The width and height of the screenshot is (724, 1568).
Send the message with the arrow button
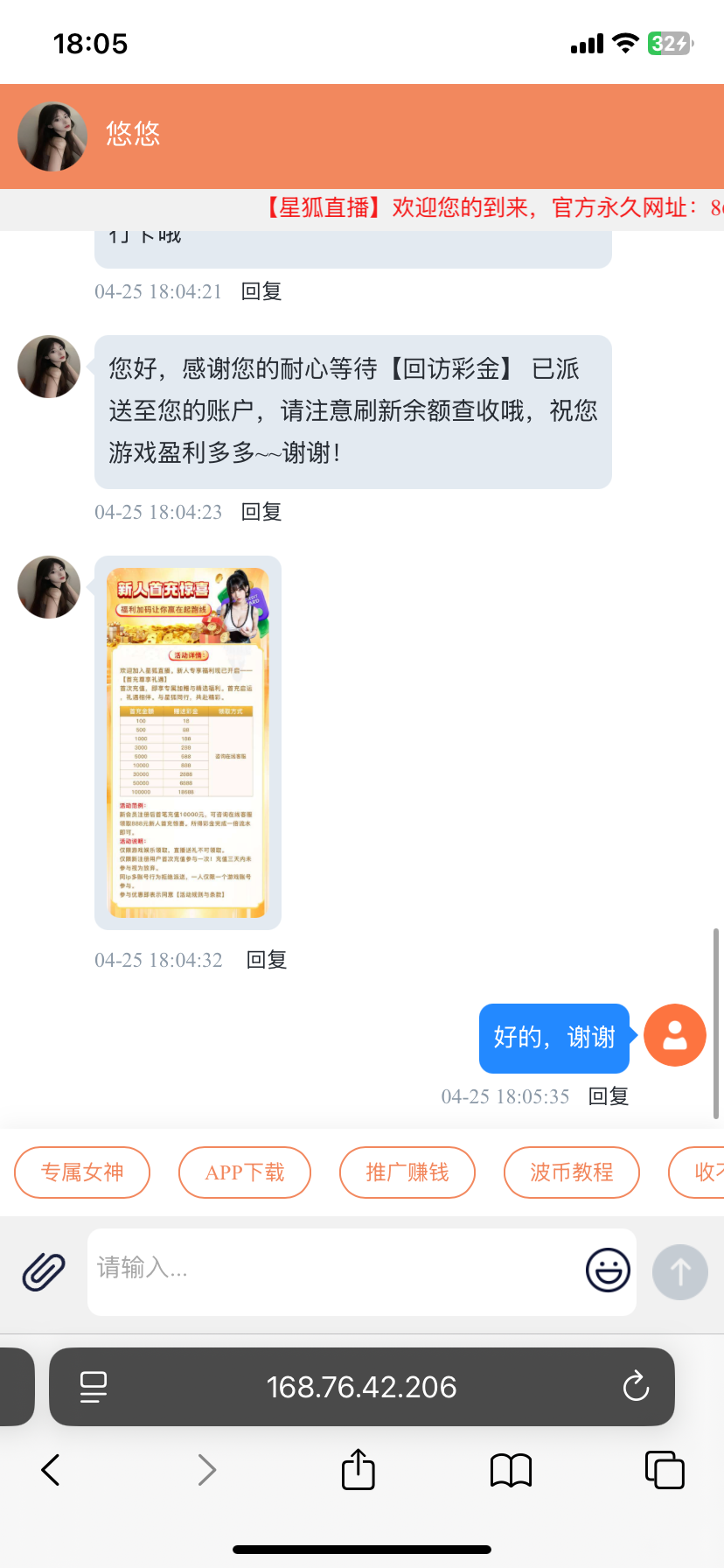[679, 1271]
